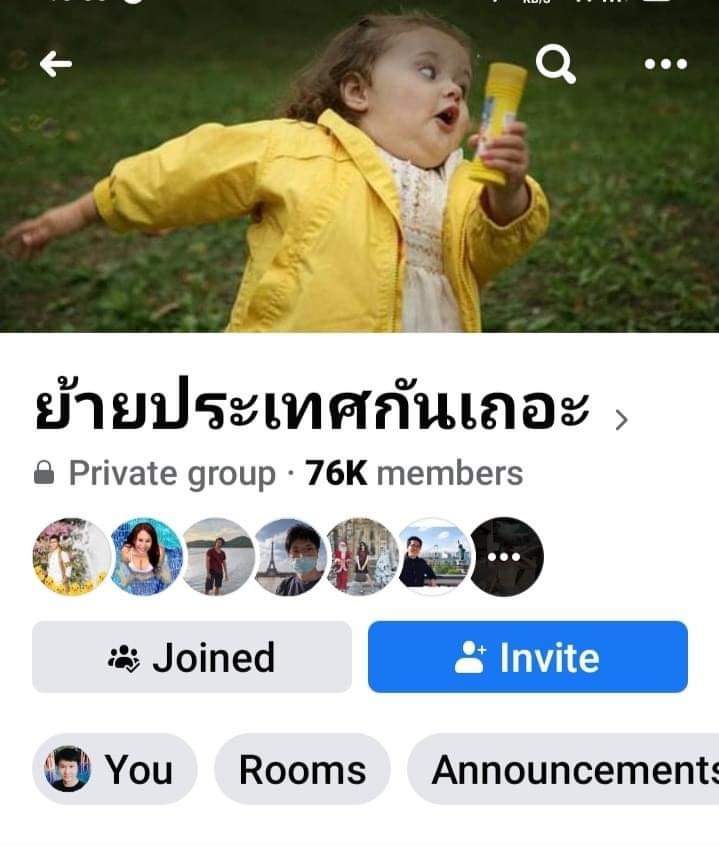Open group details via title chevron
The width and height of the screenshot is (719, 845).
(621, 420)
